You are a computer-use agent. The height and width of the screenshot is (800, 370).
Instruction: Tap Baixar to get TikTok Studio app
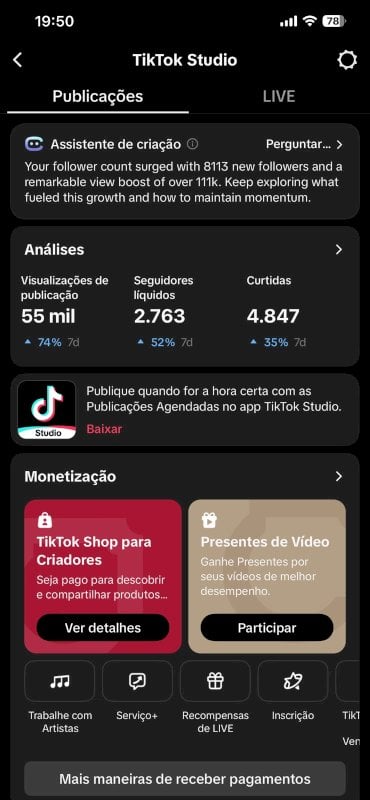pyautogui.click(x=104, y=429)
